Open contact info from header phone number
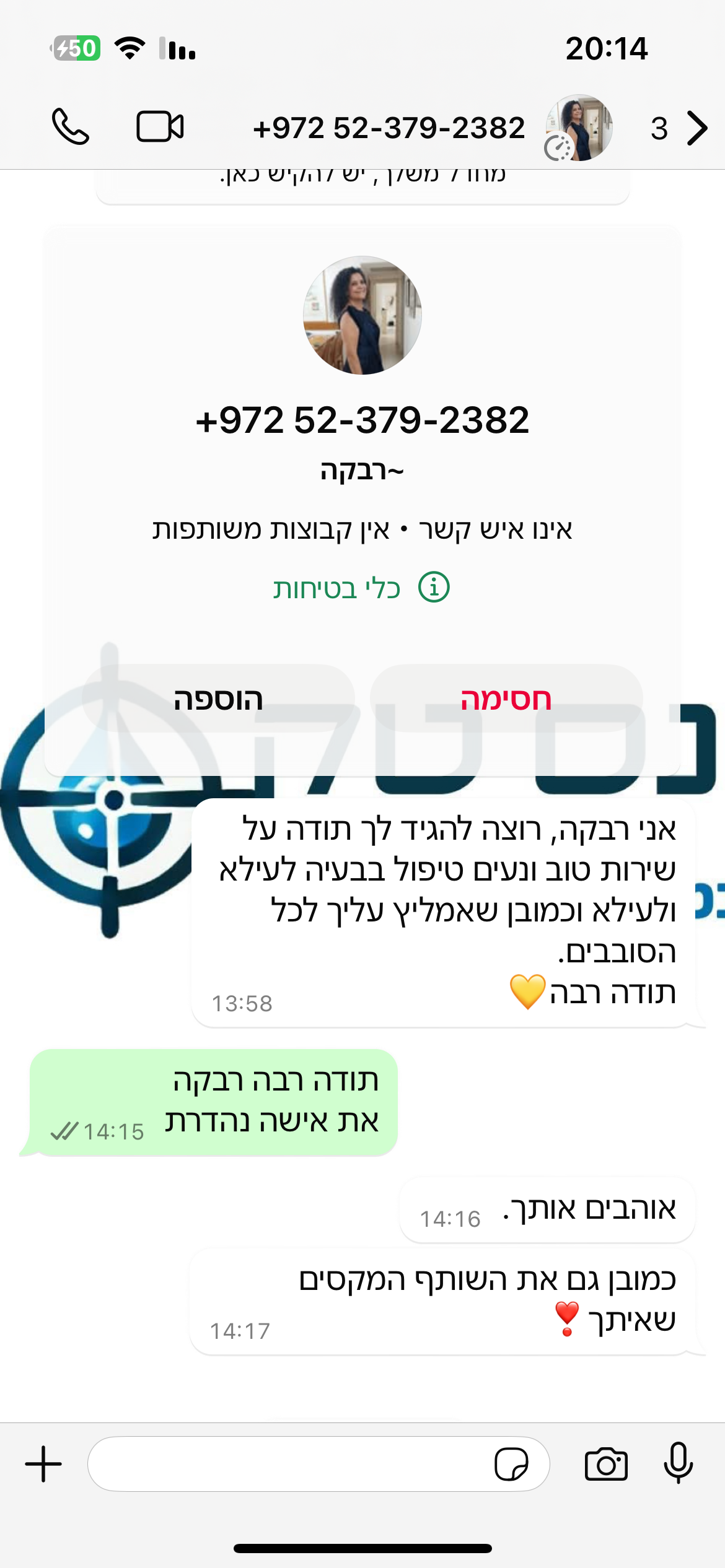This screenshot has height=1568, width=725. click(x=389, y=128)
